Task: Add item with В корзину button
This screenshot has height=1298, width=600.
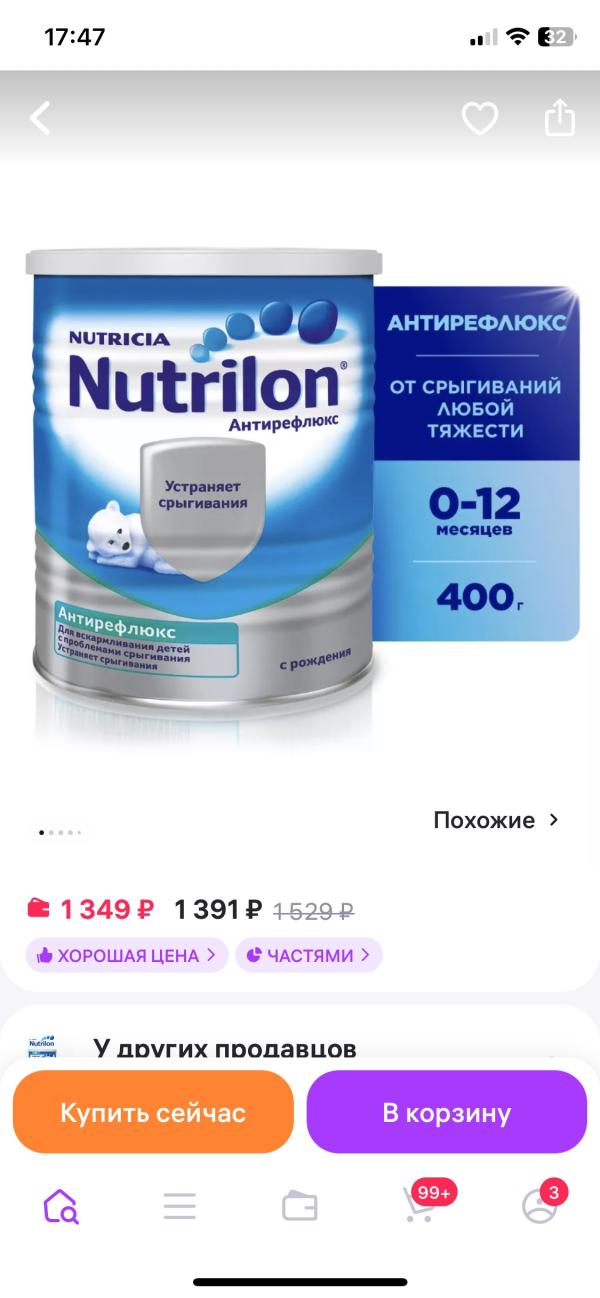Action: [x=446, y=1112]
